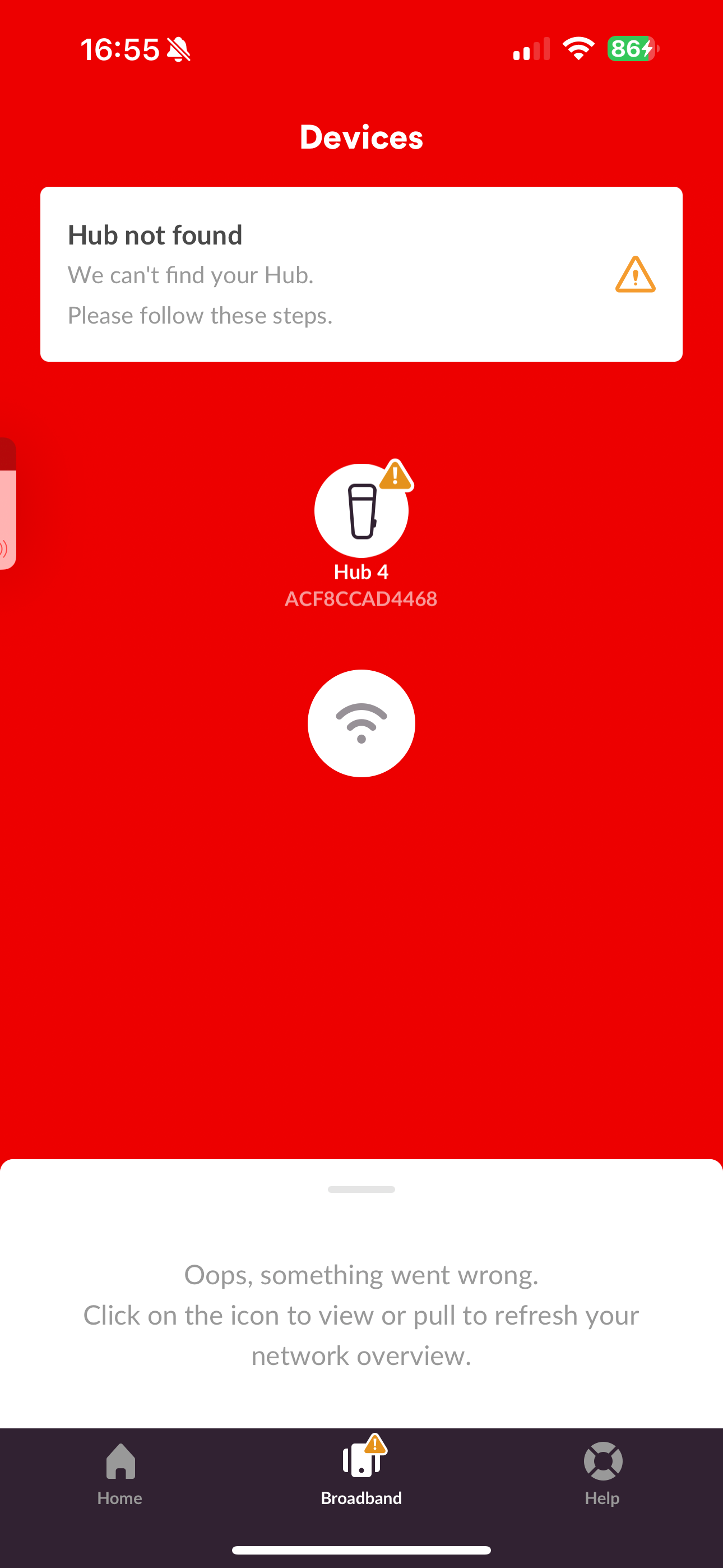The image size is (723, 1568).
Task: Switch to the Help tab
Action: [x=602, y=1473]
